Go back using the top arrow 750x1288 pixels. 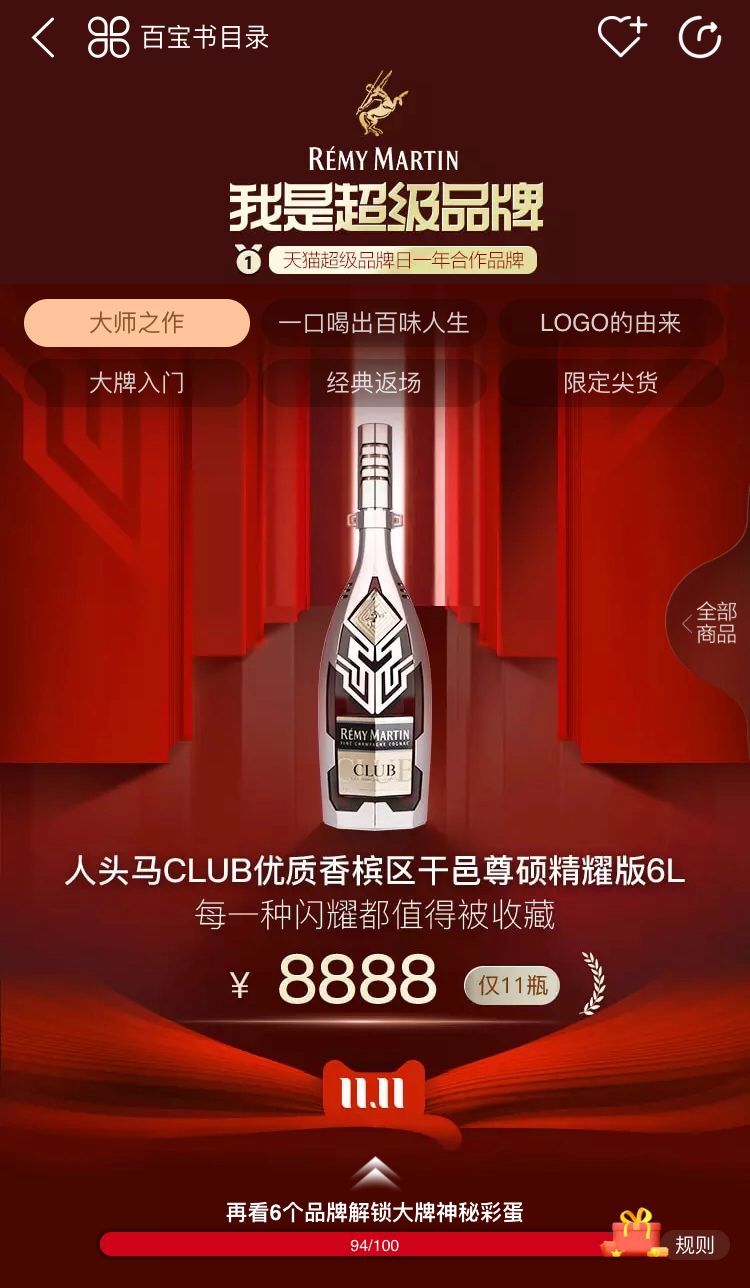(42, 39)
